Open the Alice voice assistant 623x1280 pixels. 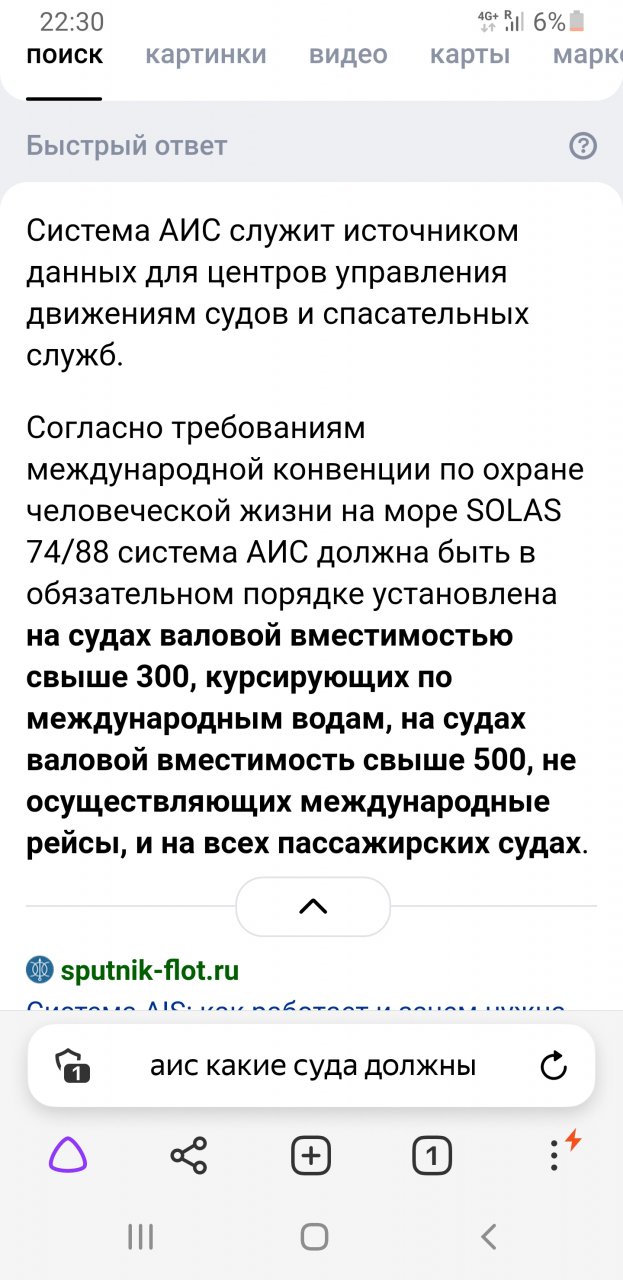tap(68, 1157)
